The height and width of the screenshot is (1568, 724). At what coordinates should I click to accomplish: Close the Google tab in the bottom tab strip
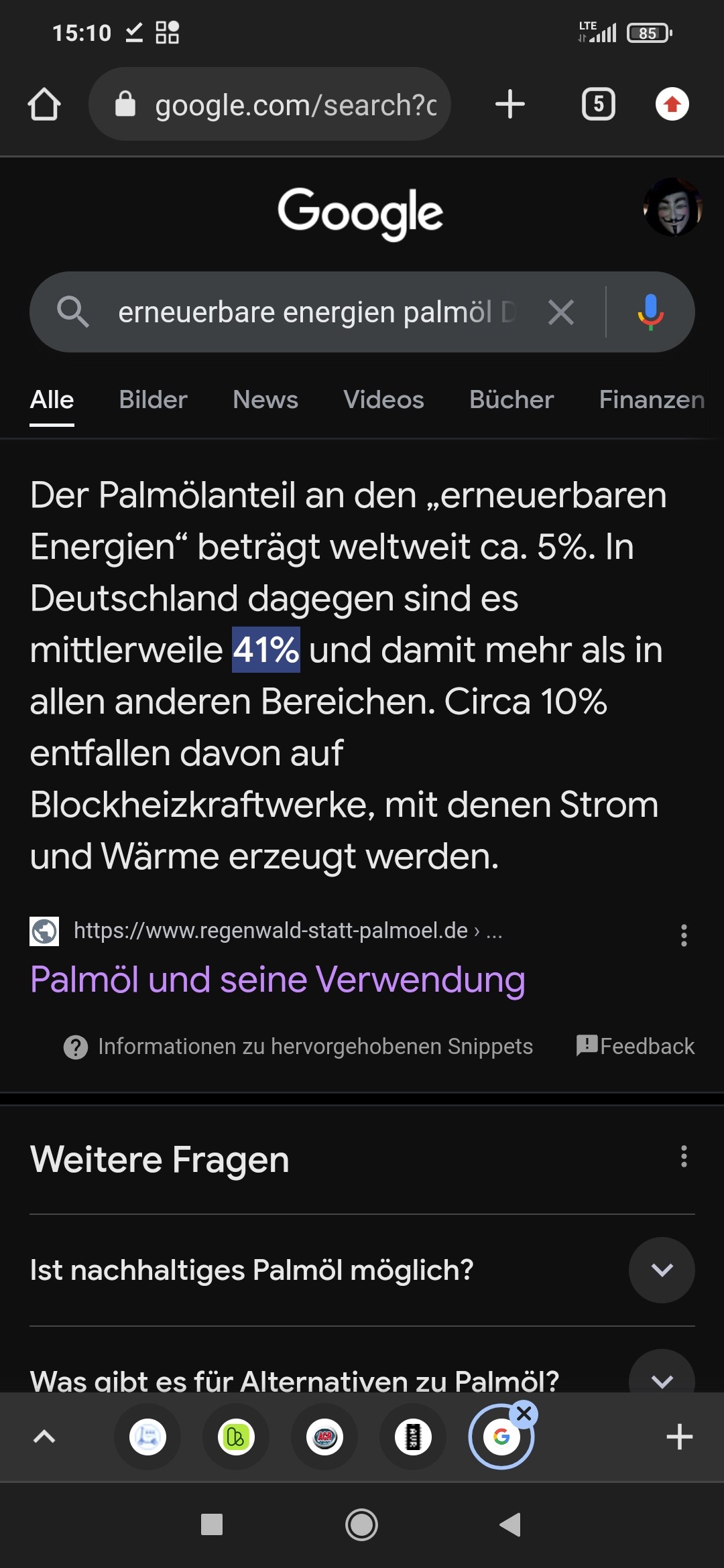tap(524, 1414)
